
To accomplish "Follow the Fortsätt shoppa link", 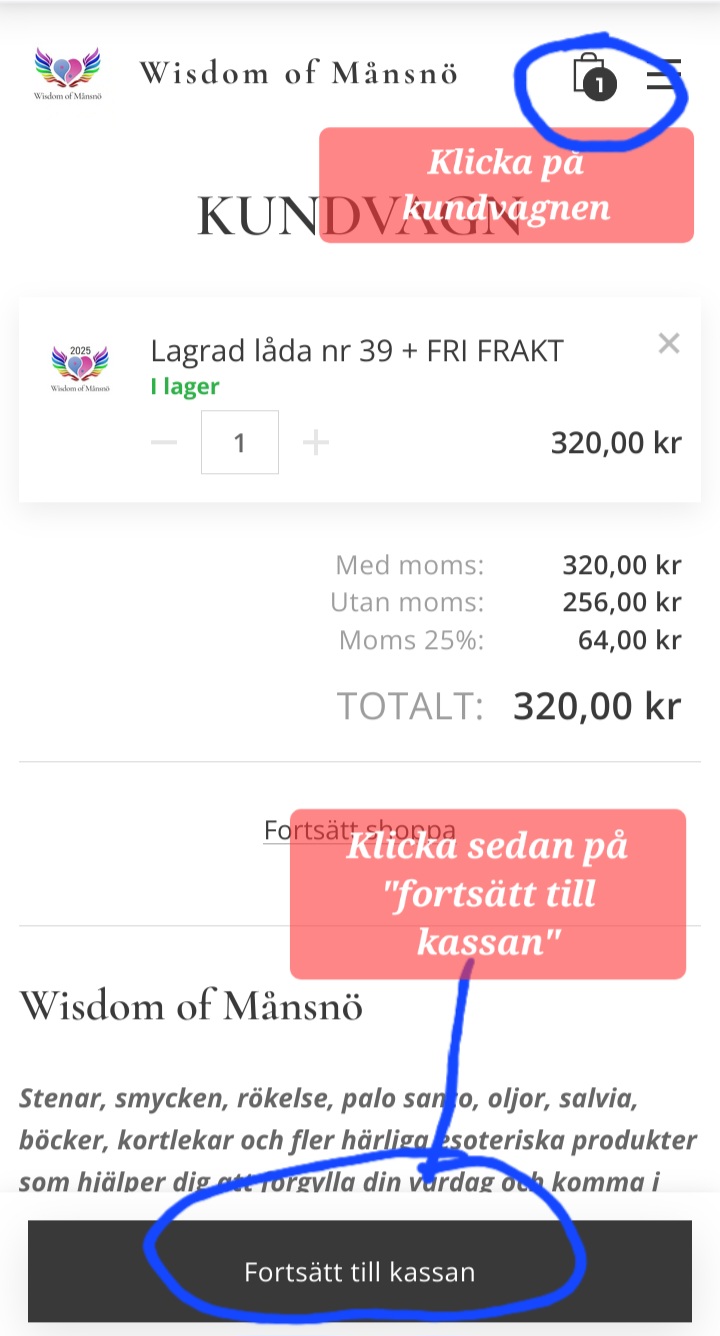I will (359, 830).
